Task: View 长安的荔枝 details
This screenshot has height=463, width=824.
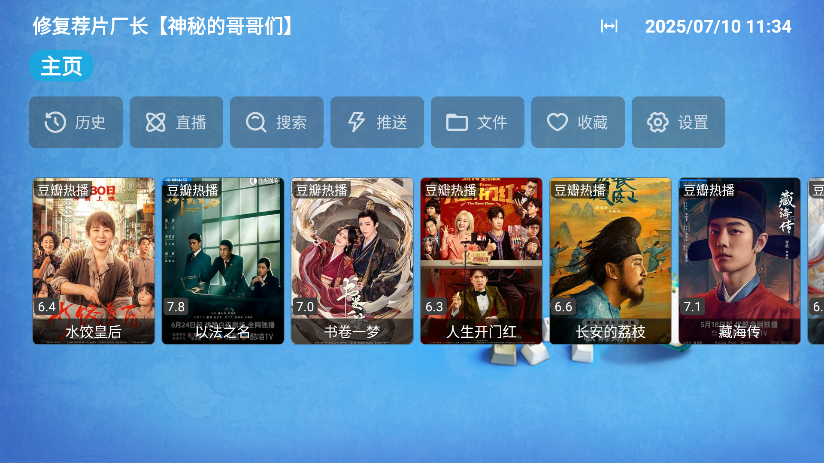Action: pos(610,260)
